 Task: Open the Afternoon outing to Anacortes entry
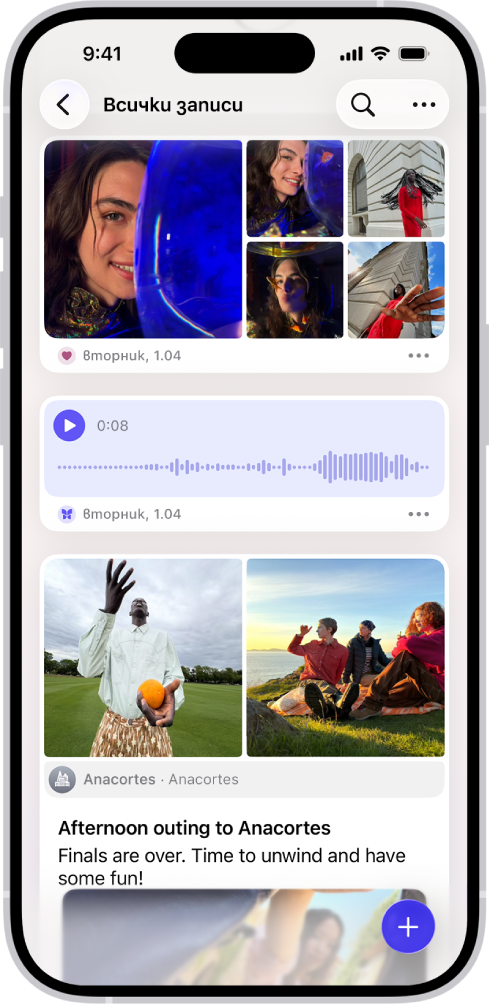click(195, 827)
